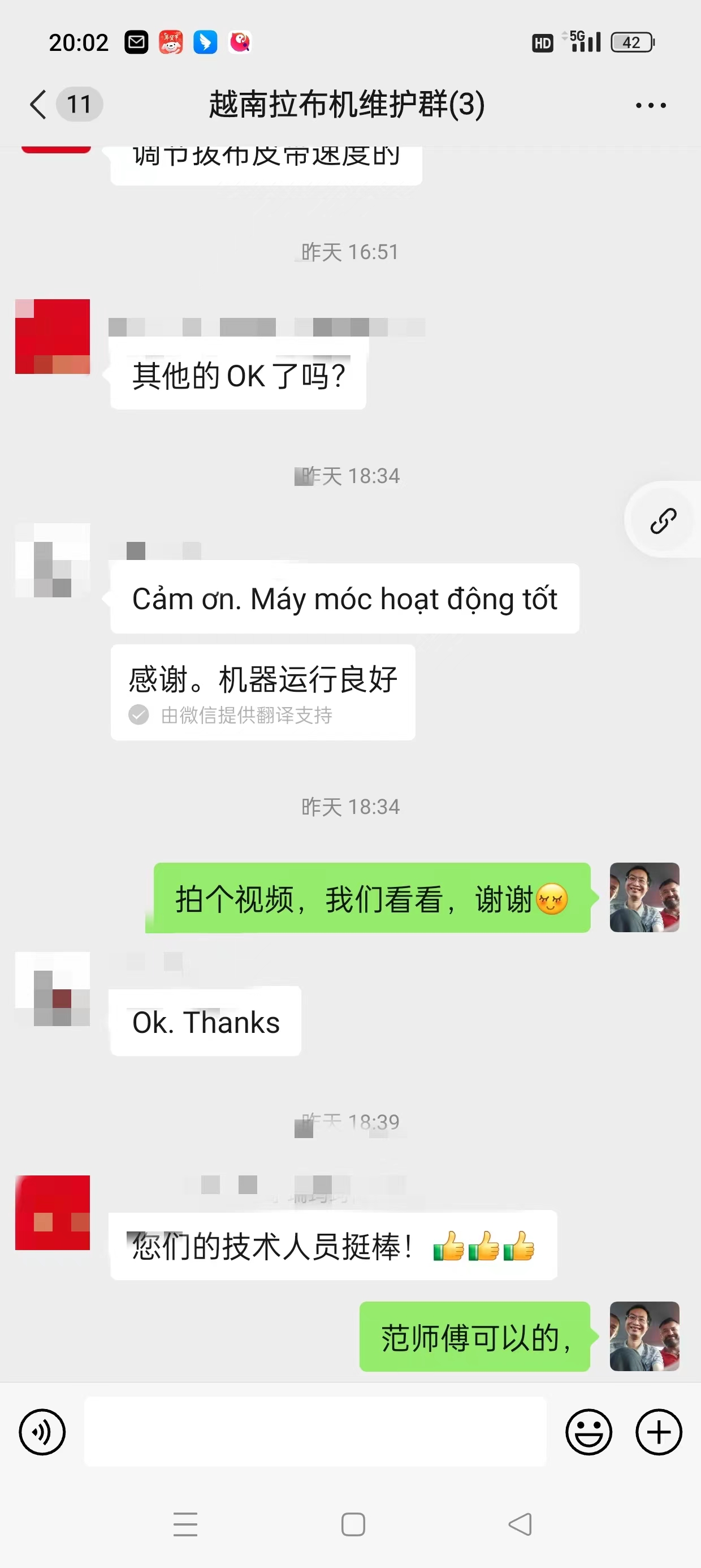This screenshot has height=1568, width=701.
Task: Open avatar beside 您们的技术人员挺棒 message
Action: click(x=53, y=1213)
